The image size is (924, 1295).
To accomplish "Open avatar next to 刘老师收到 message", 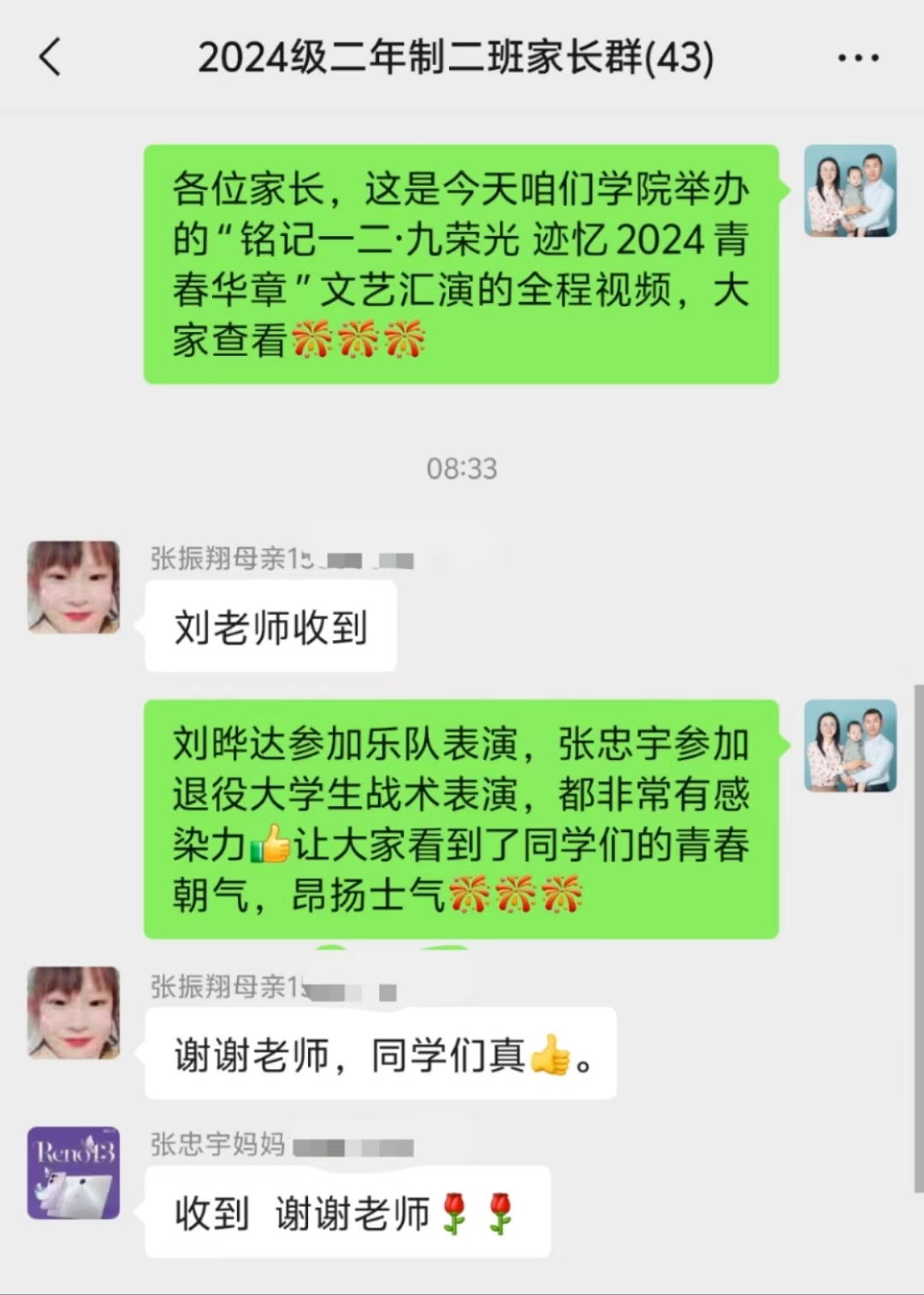I will point(74,587).
